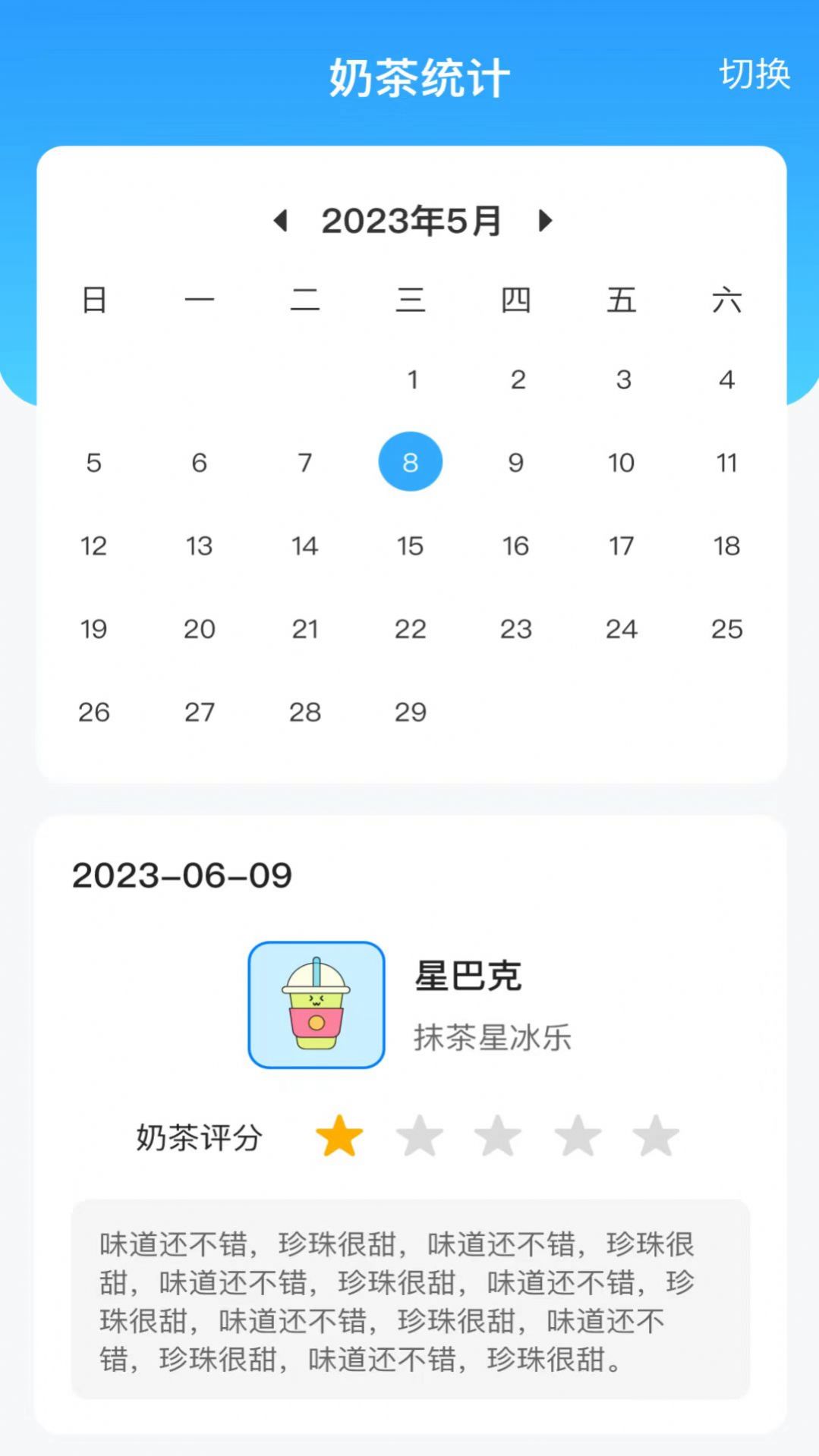Click the 2023-06-09 record date
The width and height of the screenshot is (819, 1456).
tap(181, 876)
